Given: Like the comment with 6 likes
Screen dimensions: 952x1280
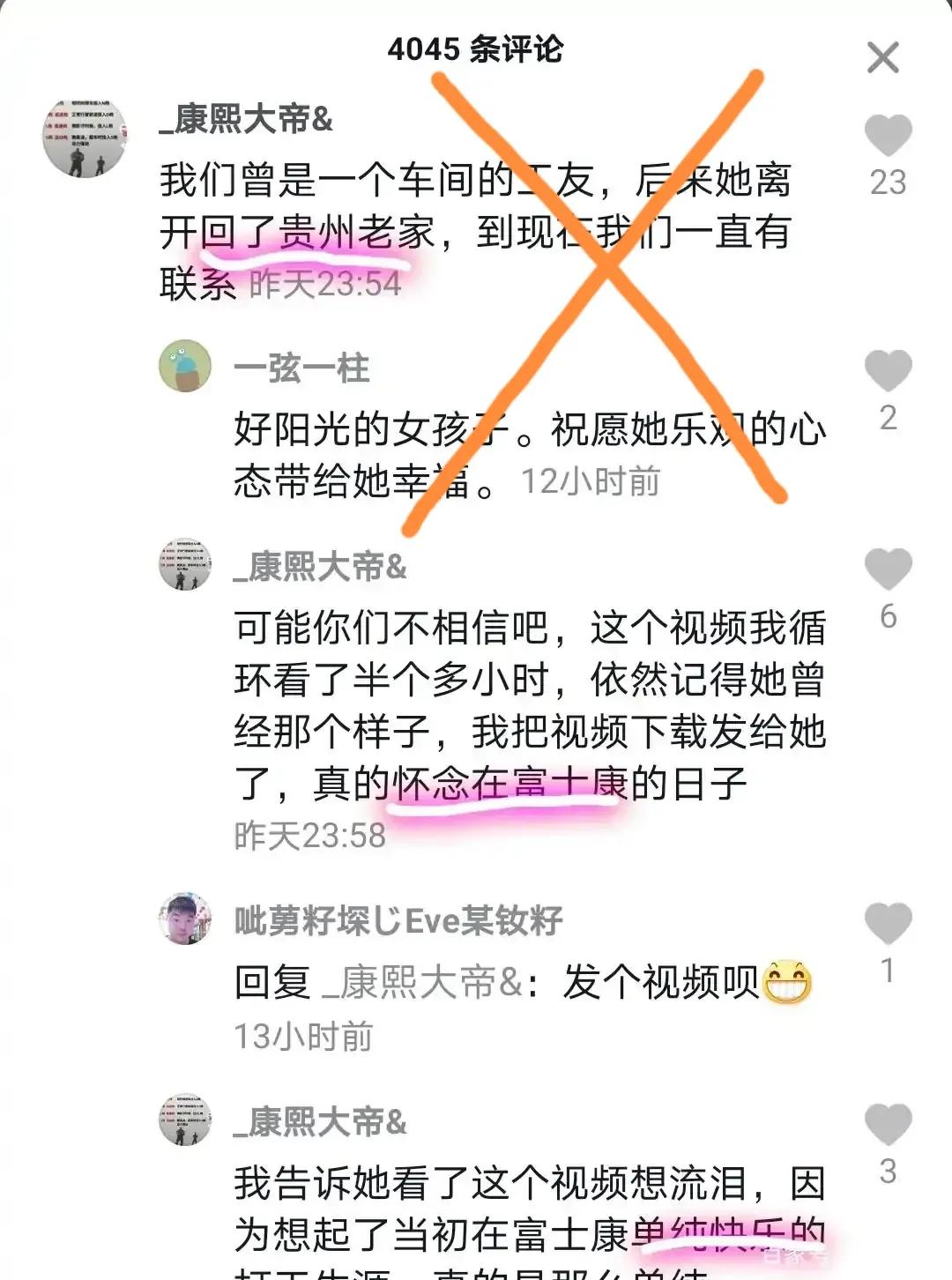Looking at the screenshot, I should point(886,569).
